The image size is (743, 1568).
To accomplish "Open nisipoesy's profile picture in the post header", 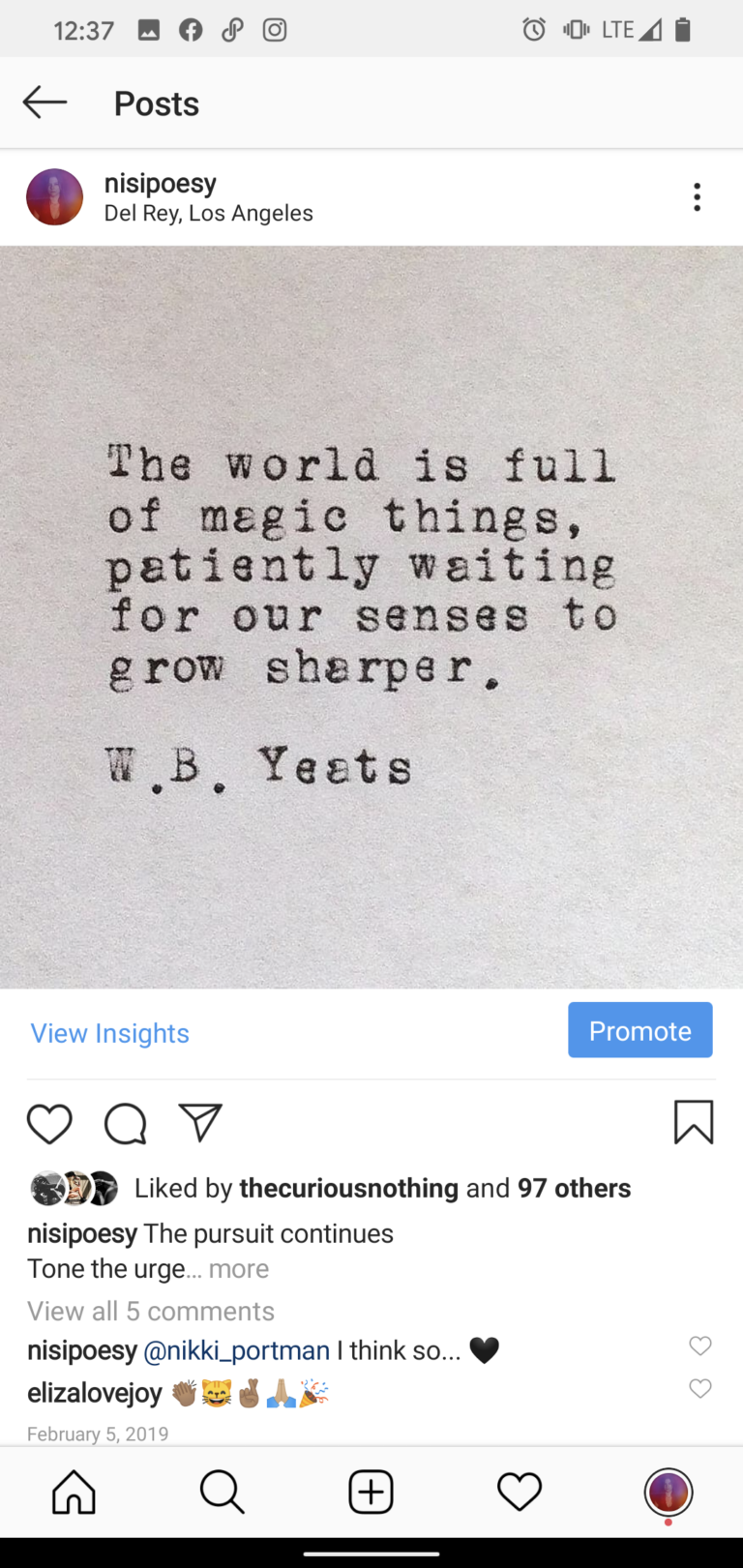I will click(54, 197).
